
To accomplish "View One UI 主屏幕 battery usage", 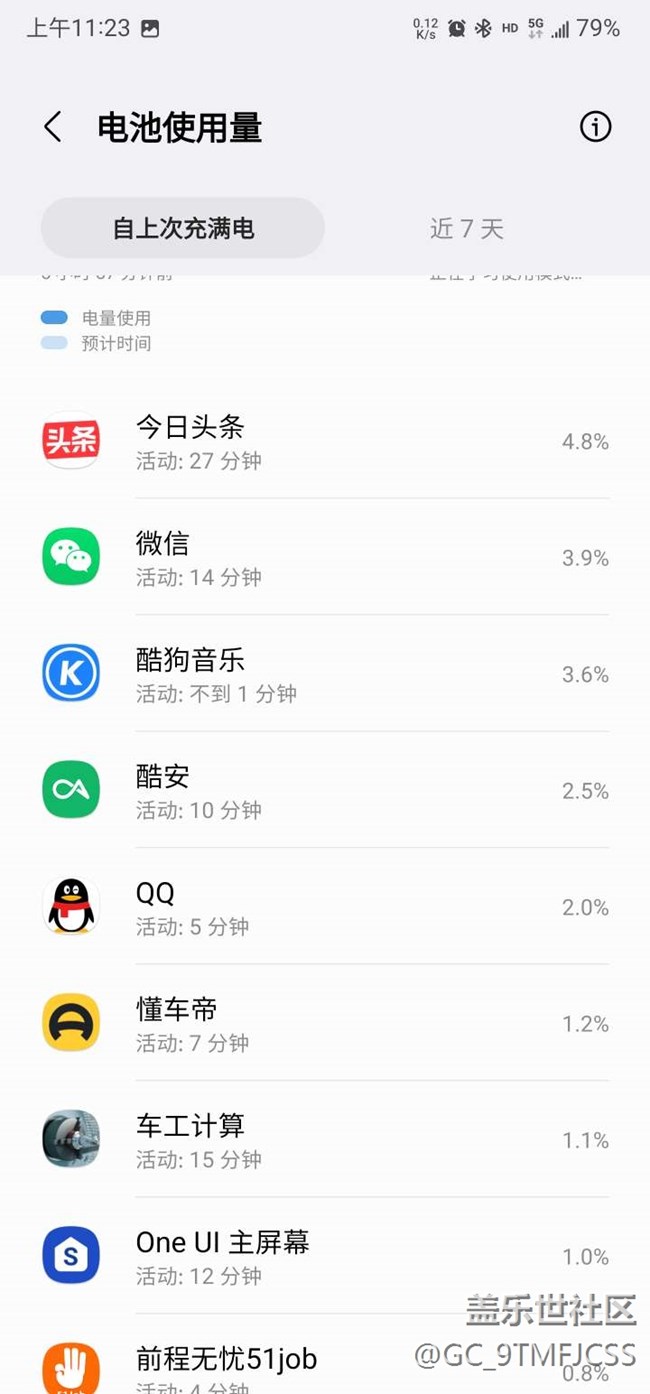I will click(x=325, y=1256).
